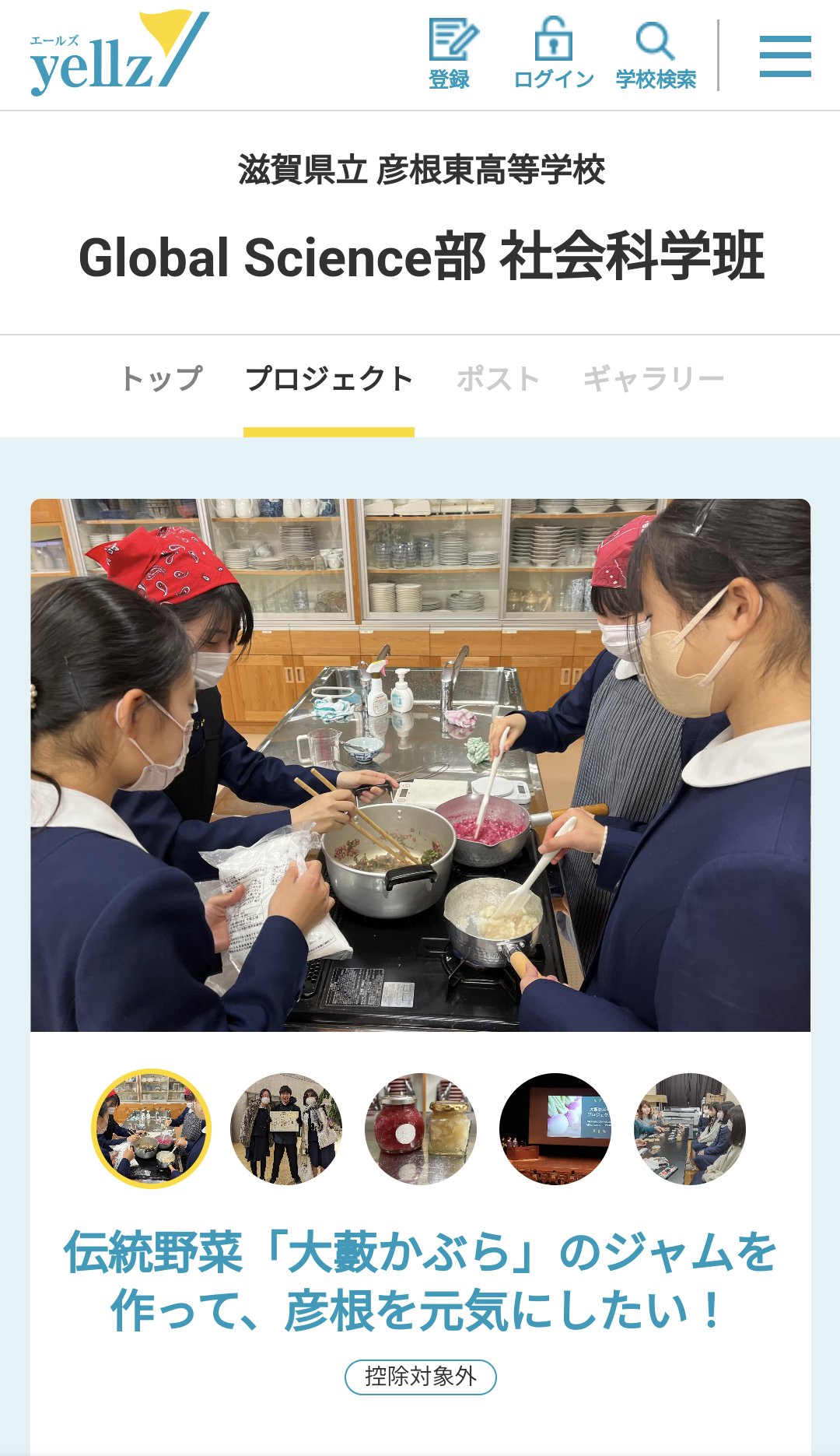The height and width of the screenshot is (1456, 840).
Task: Switch to the トップ tab
Action: pyautogui.click(x=162, y=379)
